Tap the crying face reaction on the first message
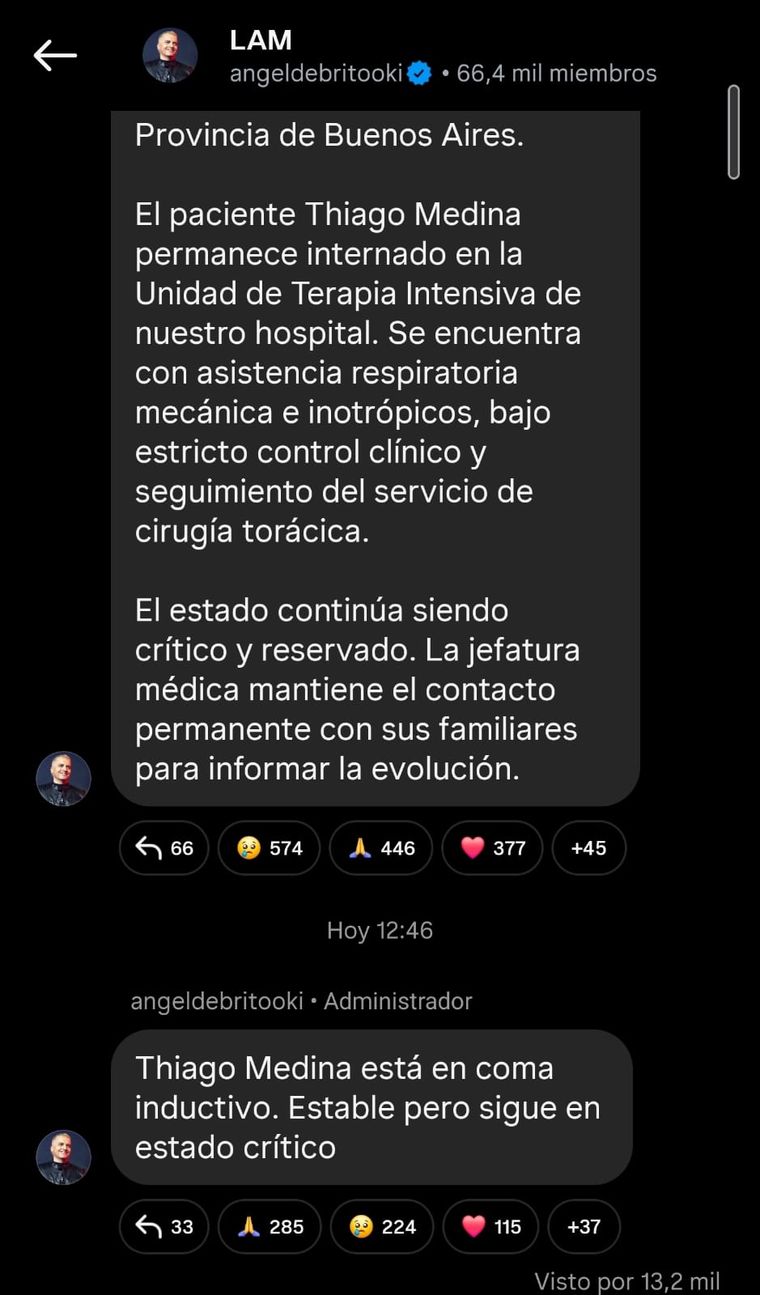The width and height of the screenshot is (760, 1295). (x=269, y=847)
